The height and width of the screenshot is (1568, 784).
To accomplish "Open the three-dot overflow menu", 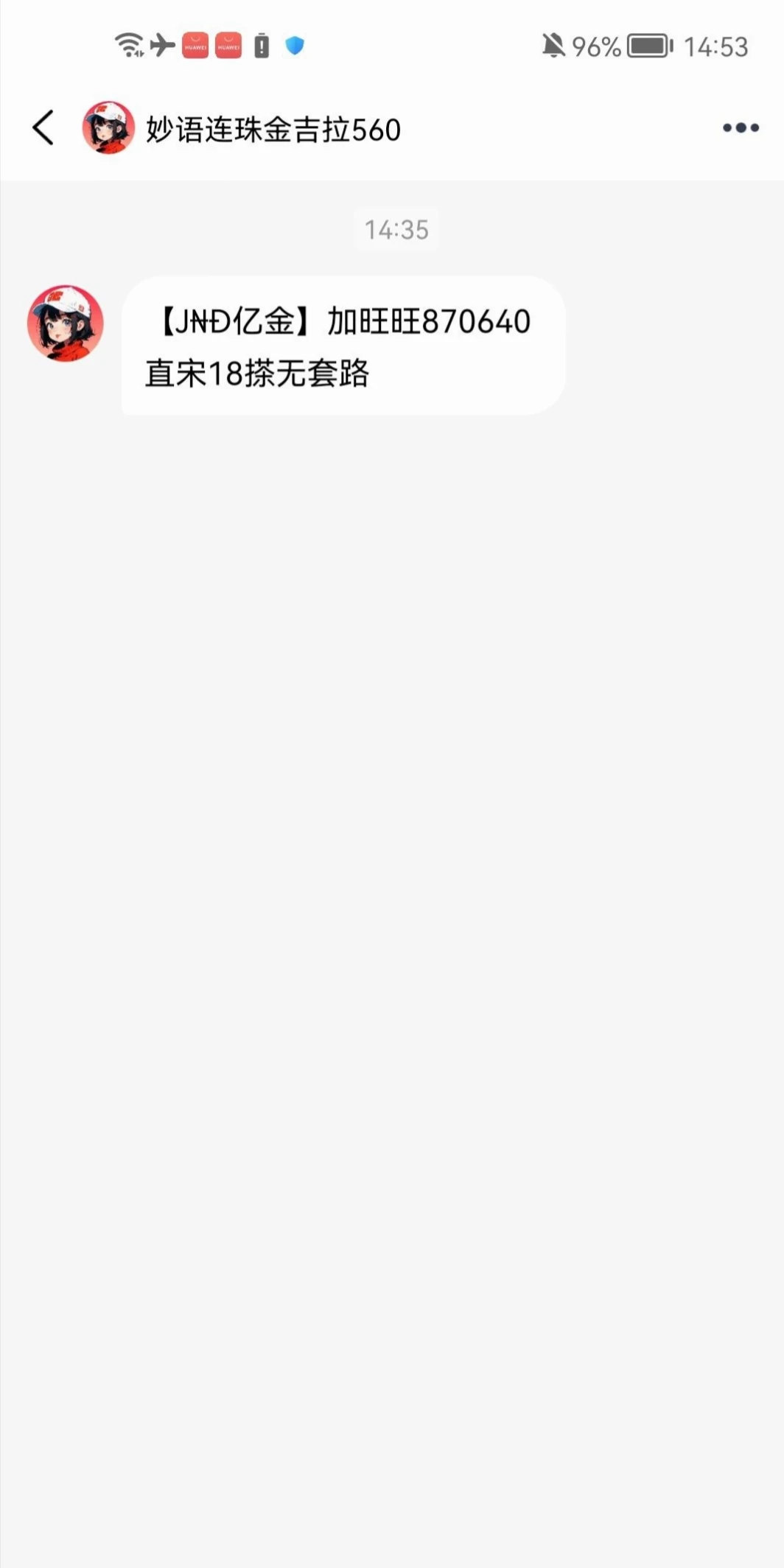I will tap(740, 128).
